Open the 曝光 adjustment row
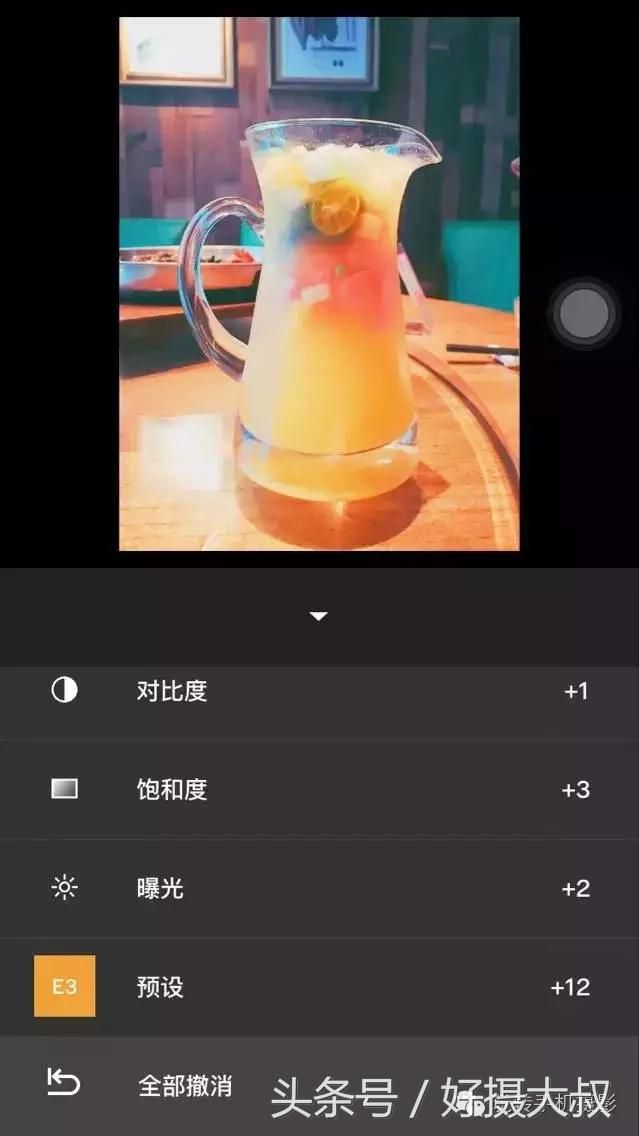Screen dimensions: 639x1136 pos(320,888)
